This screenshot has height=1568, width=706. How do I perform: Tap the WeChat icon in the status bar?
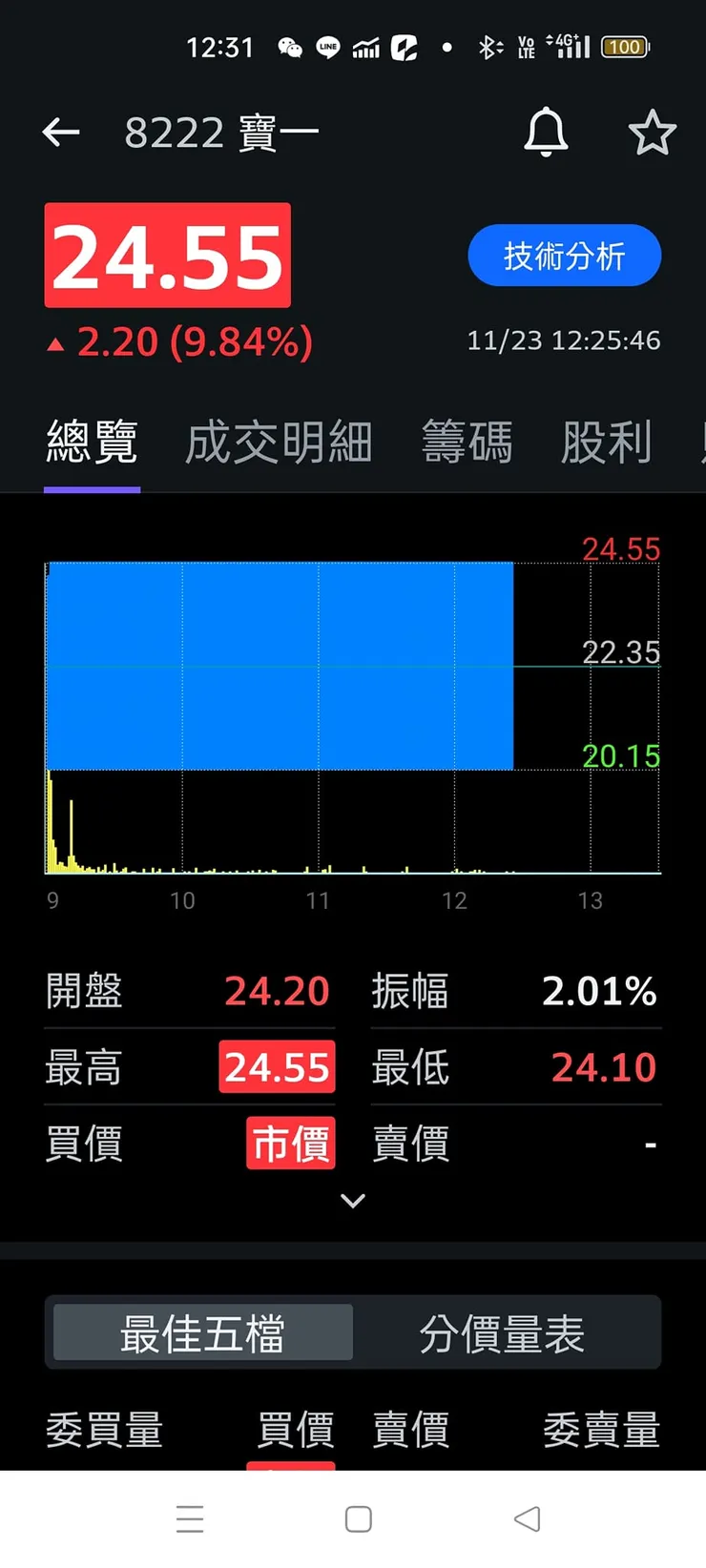click(291, 47)
